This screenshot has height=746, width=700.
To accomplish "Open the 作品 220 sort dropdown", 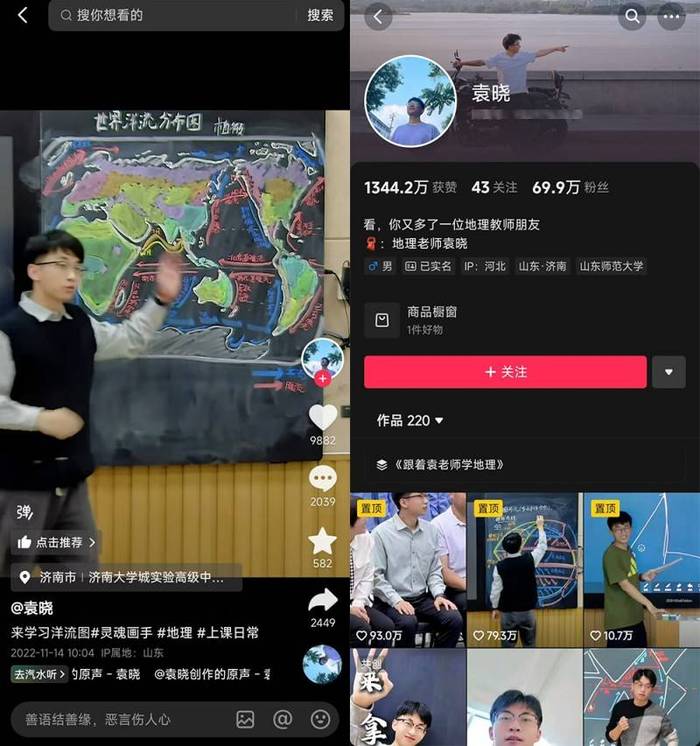I will (x=410, y=421).
